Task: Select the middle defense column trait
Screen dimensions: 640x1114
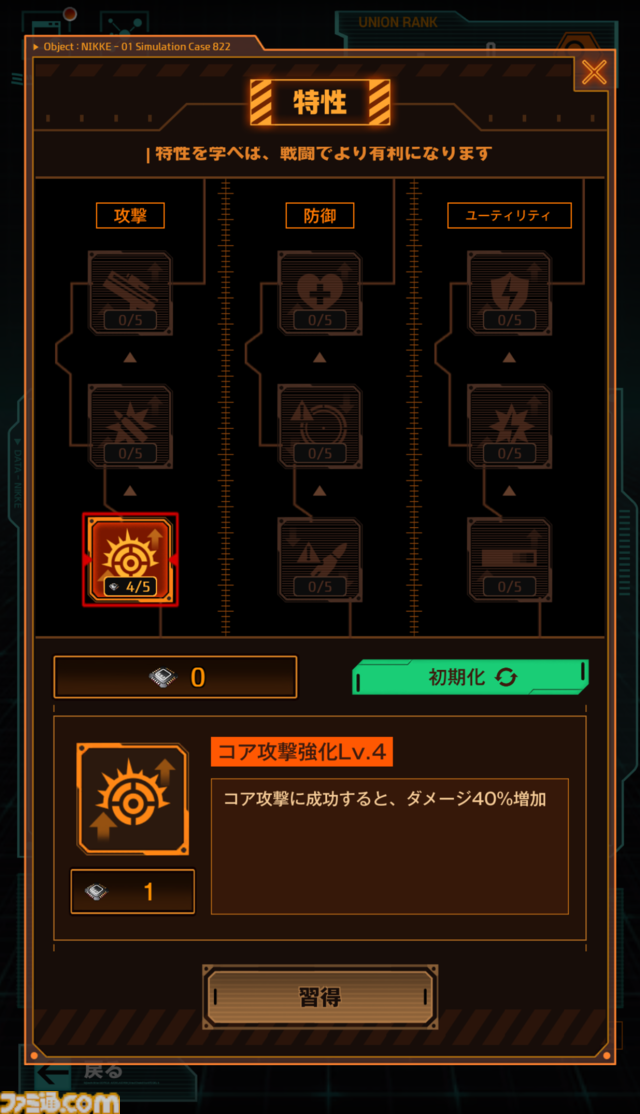Action: (320, 425)
